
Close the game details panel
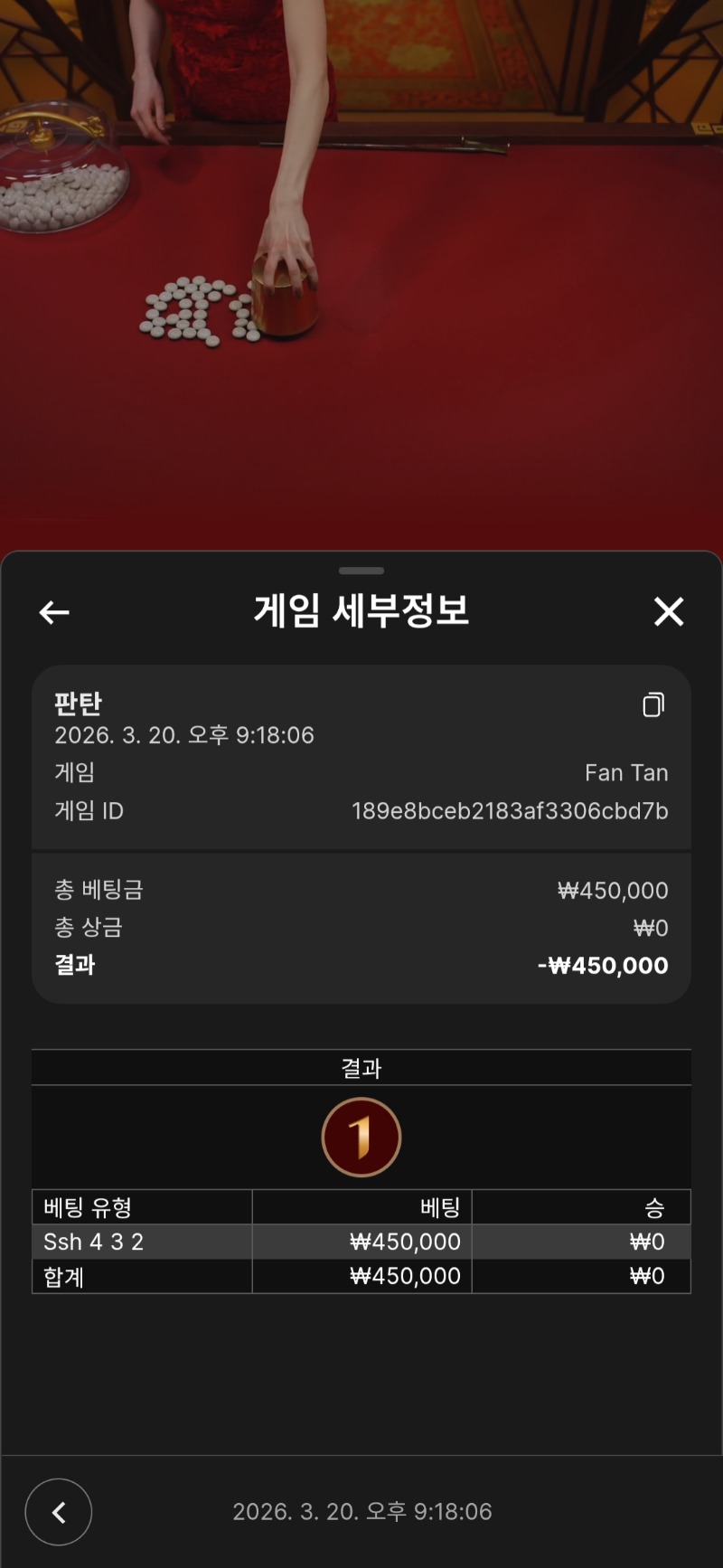[x=669, y=611]
